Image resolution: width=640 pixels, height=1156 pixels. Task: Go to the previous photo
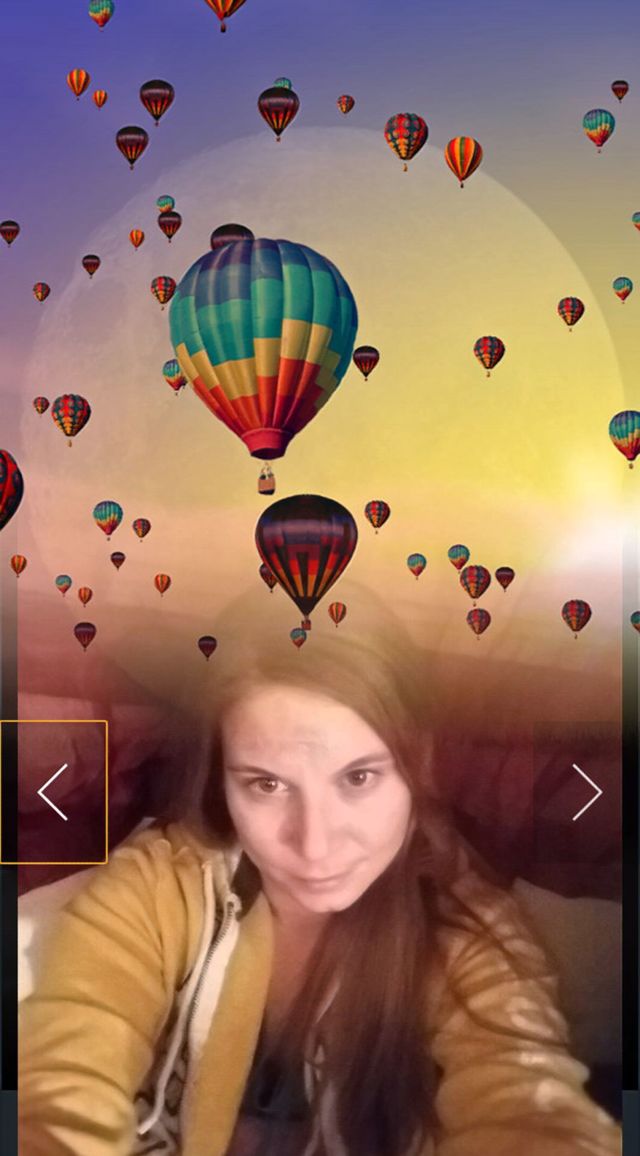pos(53,792)
